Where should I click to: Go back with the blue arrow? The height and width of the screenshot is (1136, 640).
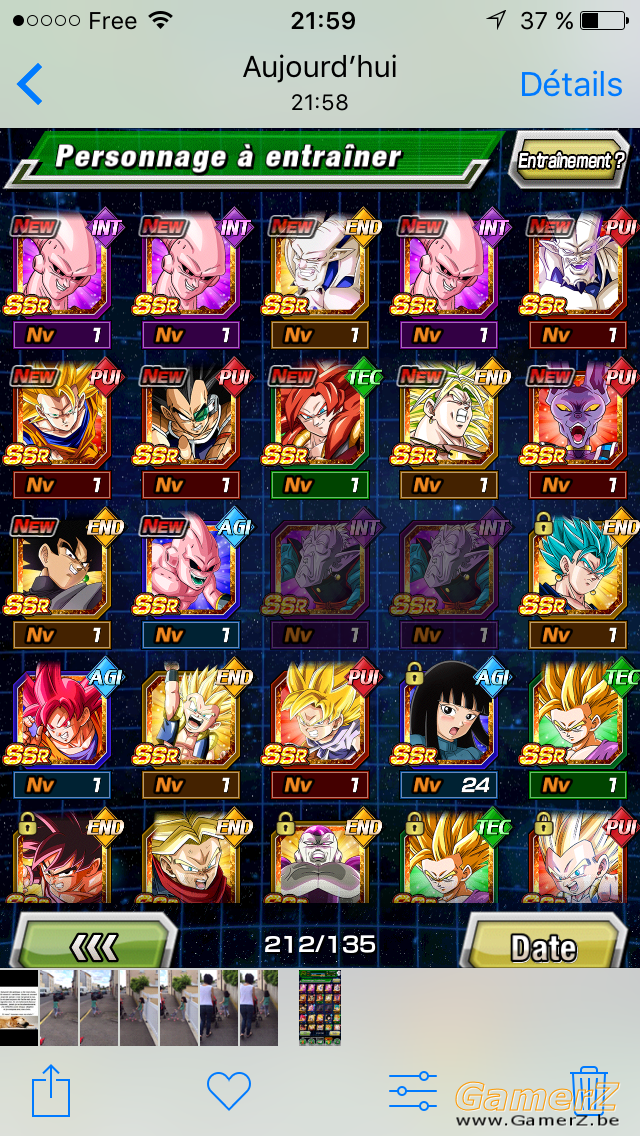point(30,84)
